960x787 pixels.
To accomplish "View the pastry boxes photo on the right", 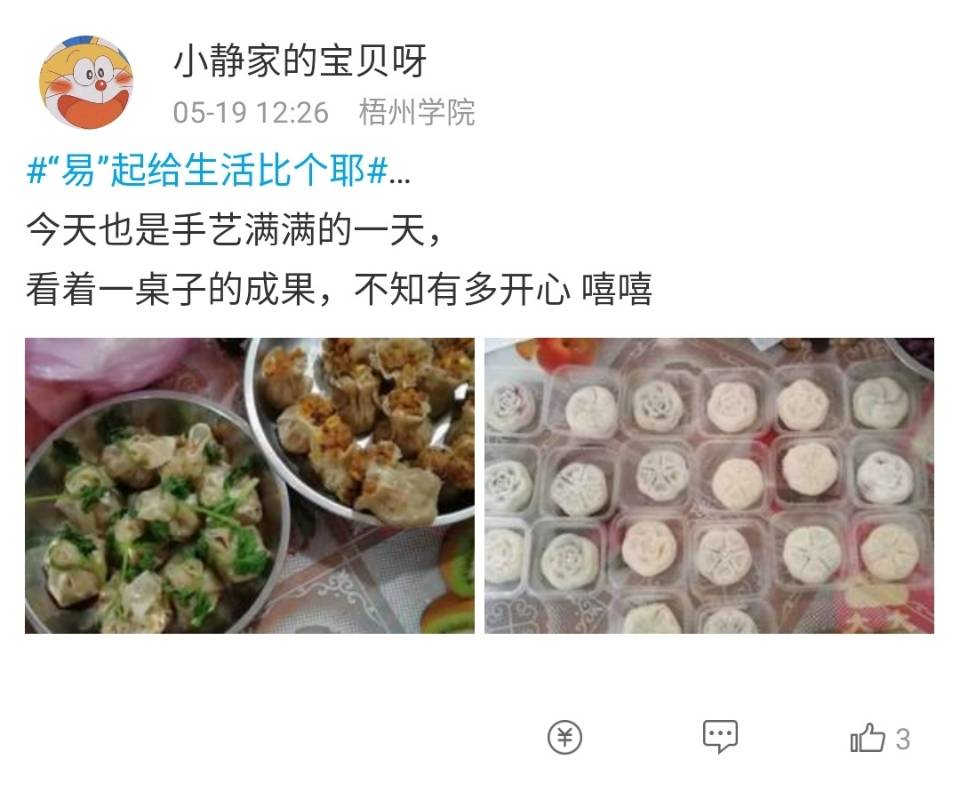I will coord(709,485).
